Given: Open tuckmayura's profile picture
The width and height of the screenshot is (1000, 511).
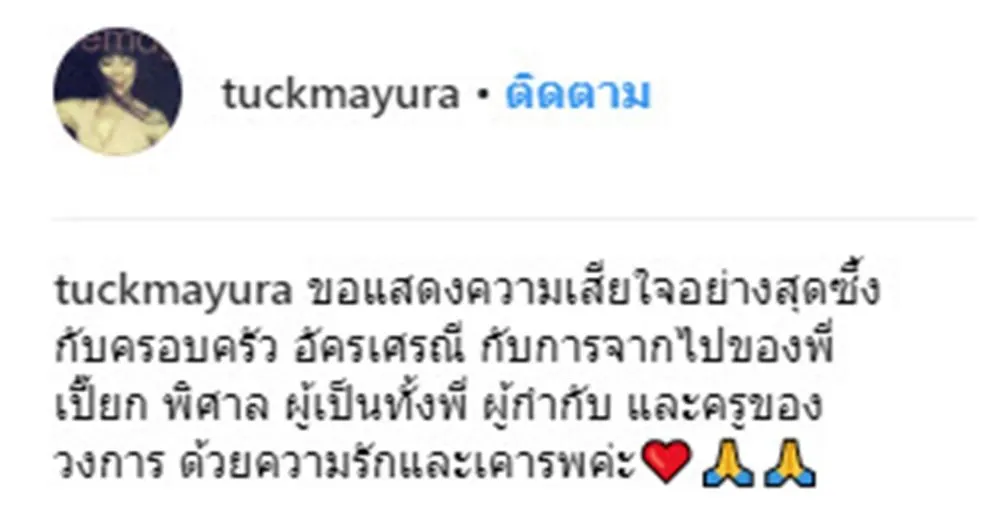Looking at the screenshot, I should (x=118, y=92).
